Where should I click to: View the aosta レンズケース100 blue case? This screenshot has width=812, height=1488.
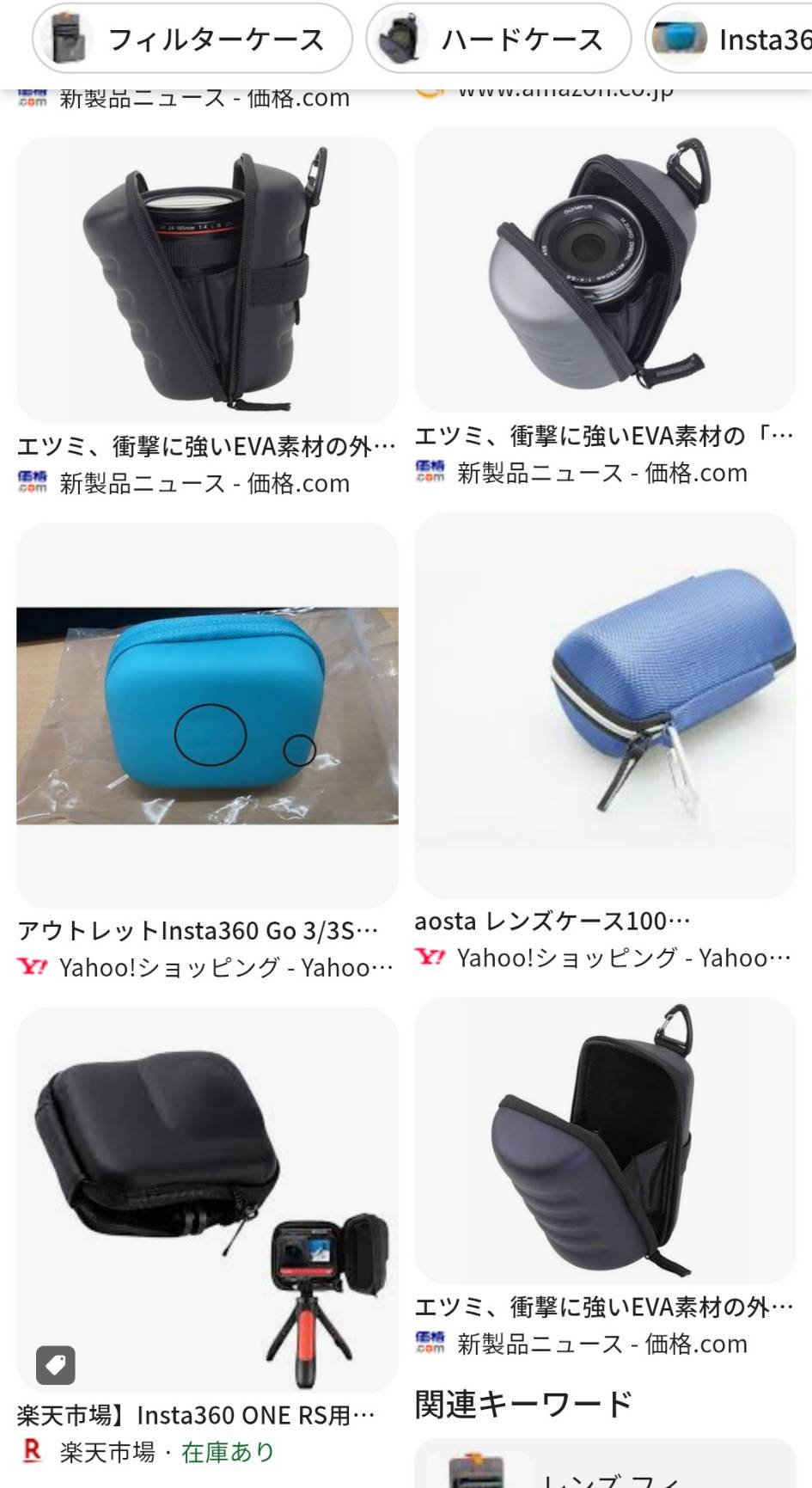[x=605, y=707]
